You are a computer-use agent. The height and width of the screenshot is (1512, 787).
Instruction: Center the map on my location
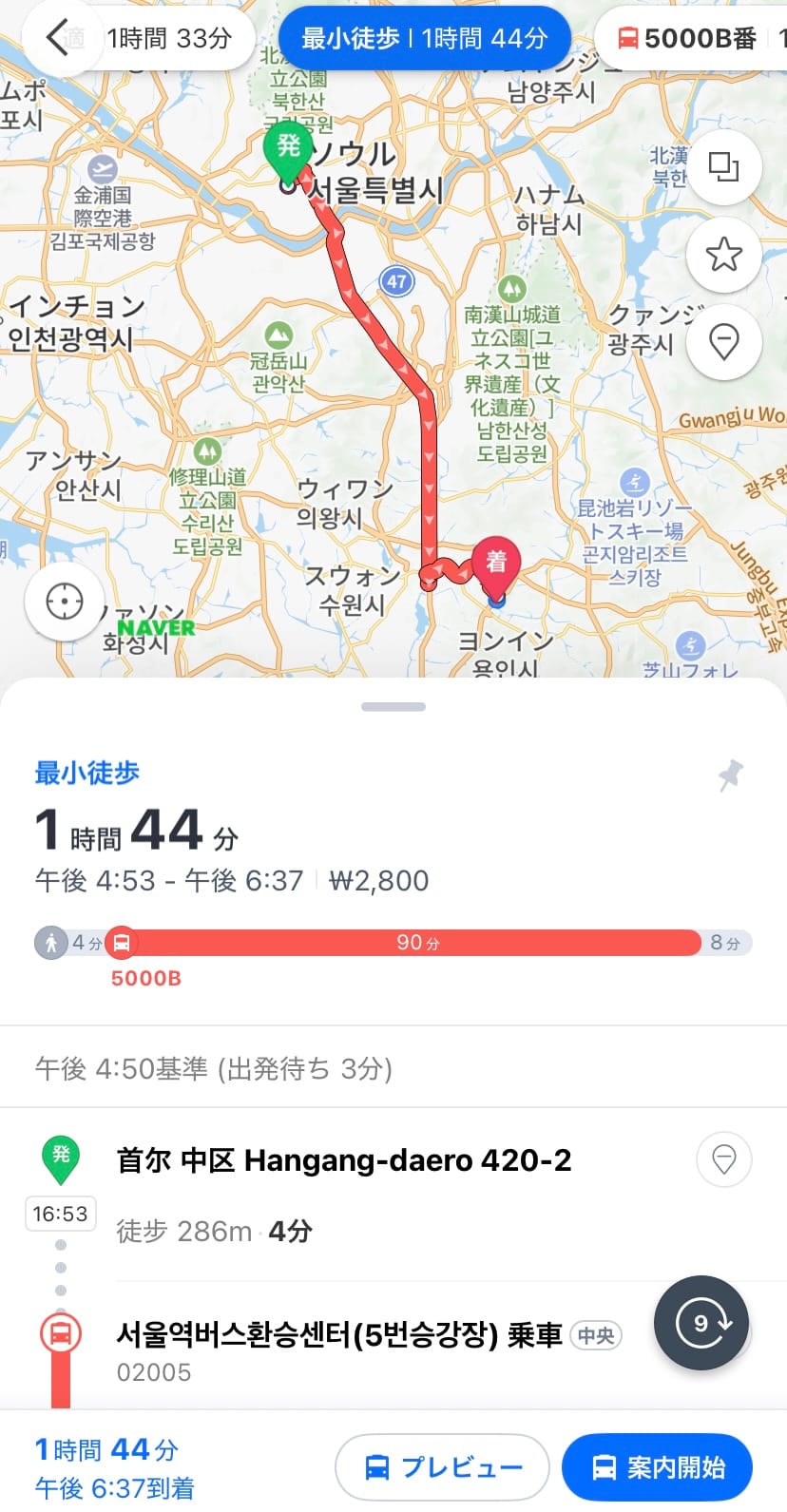[64, 602]
